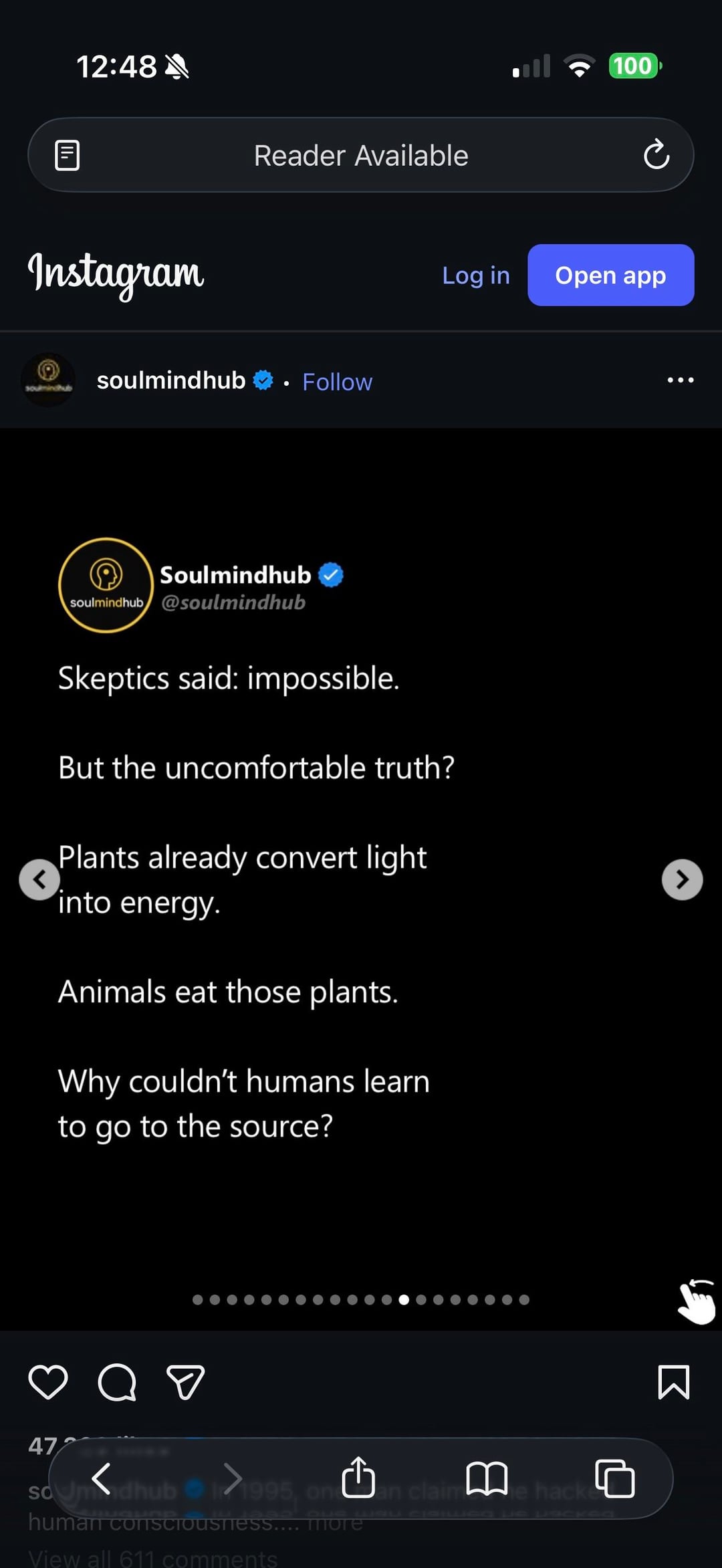
Task: Tap the Reader Available address bar
Action: [x=361, y=155]
